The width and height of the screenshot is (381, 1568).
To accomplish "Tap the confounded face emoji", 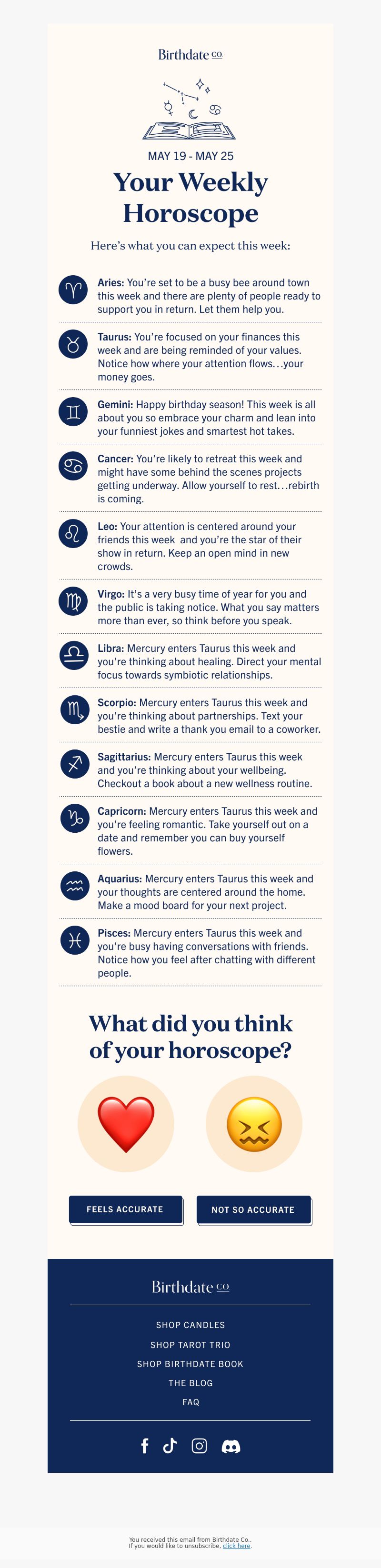I will [254, 1124].
